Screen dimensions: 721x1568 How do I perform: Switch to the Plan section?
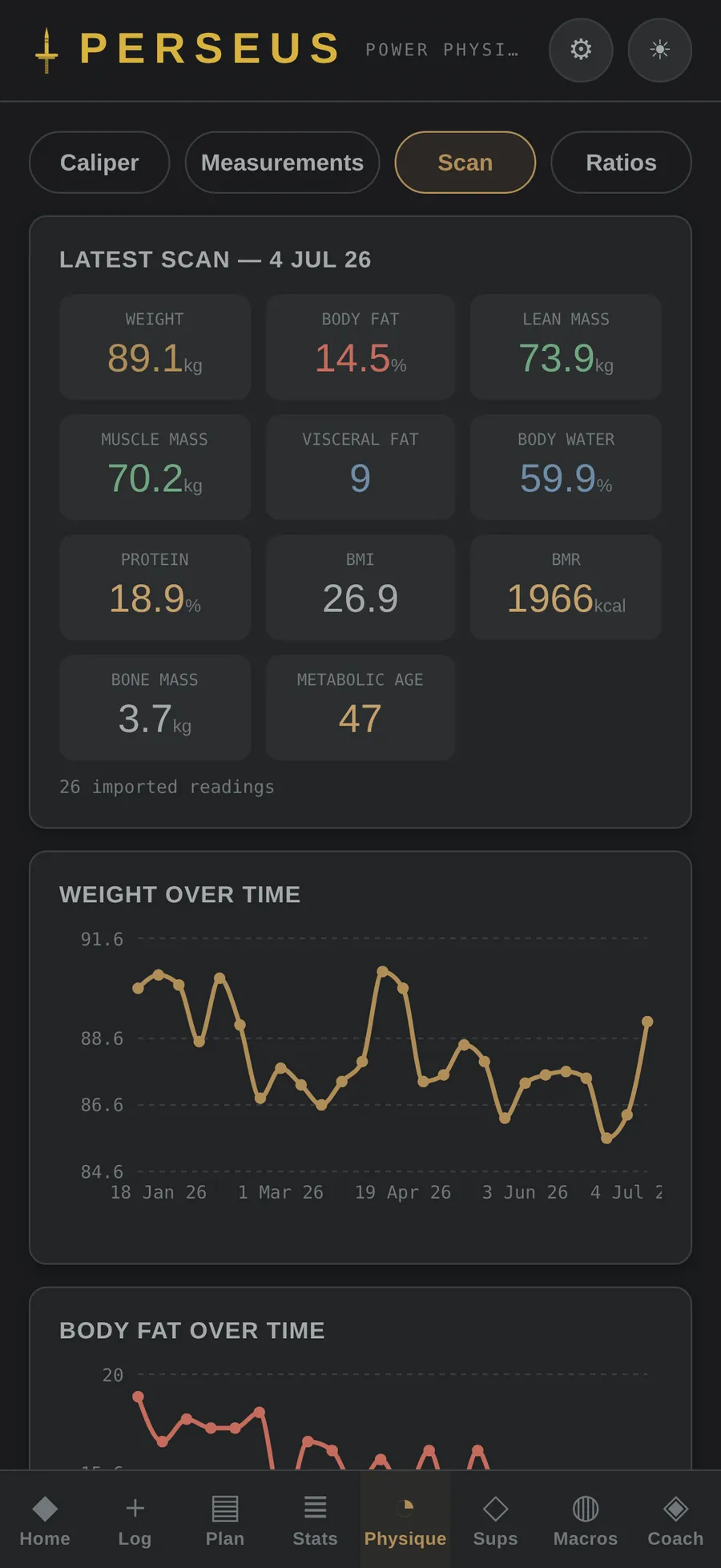click(x=225, y=1520)
